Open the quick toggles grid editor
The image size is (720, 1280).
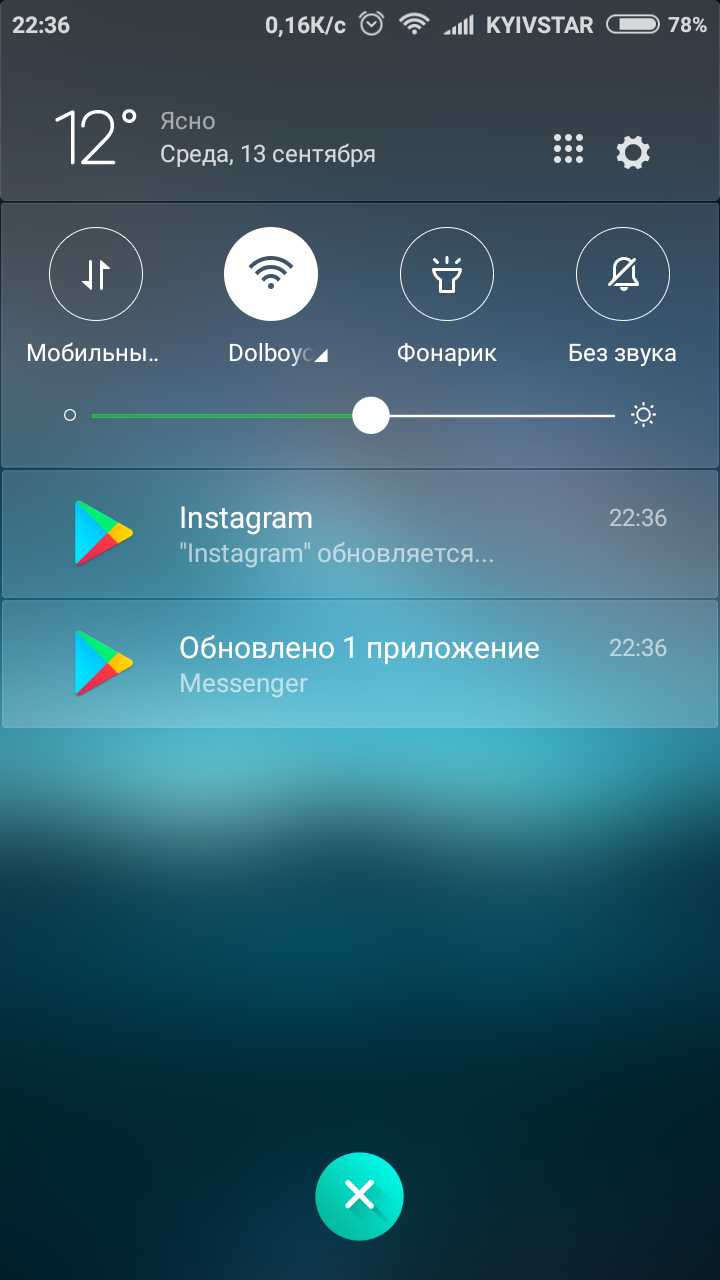(x=568, y=149)
